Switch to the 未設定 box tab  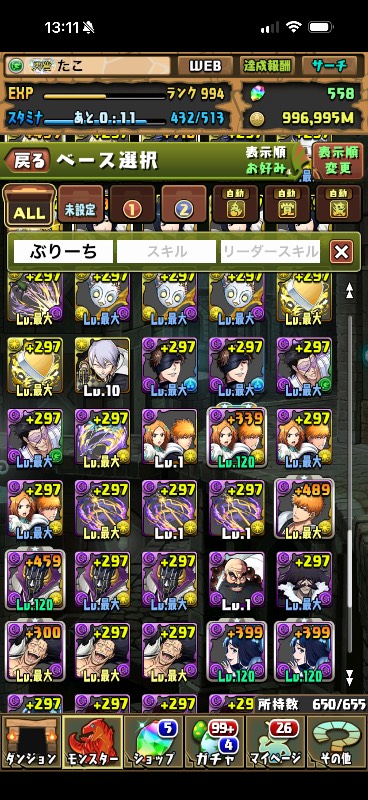tap(81, 205)
